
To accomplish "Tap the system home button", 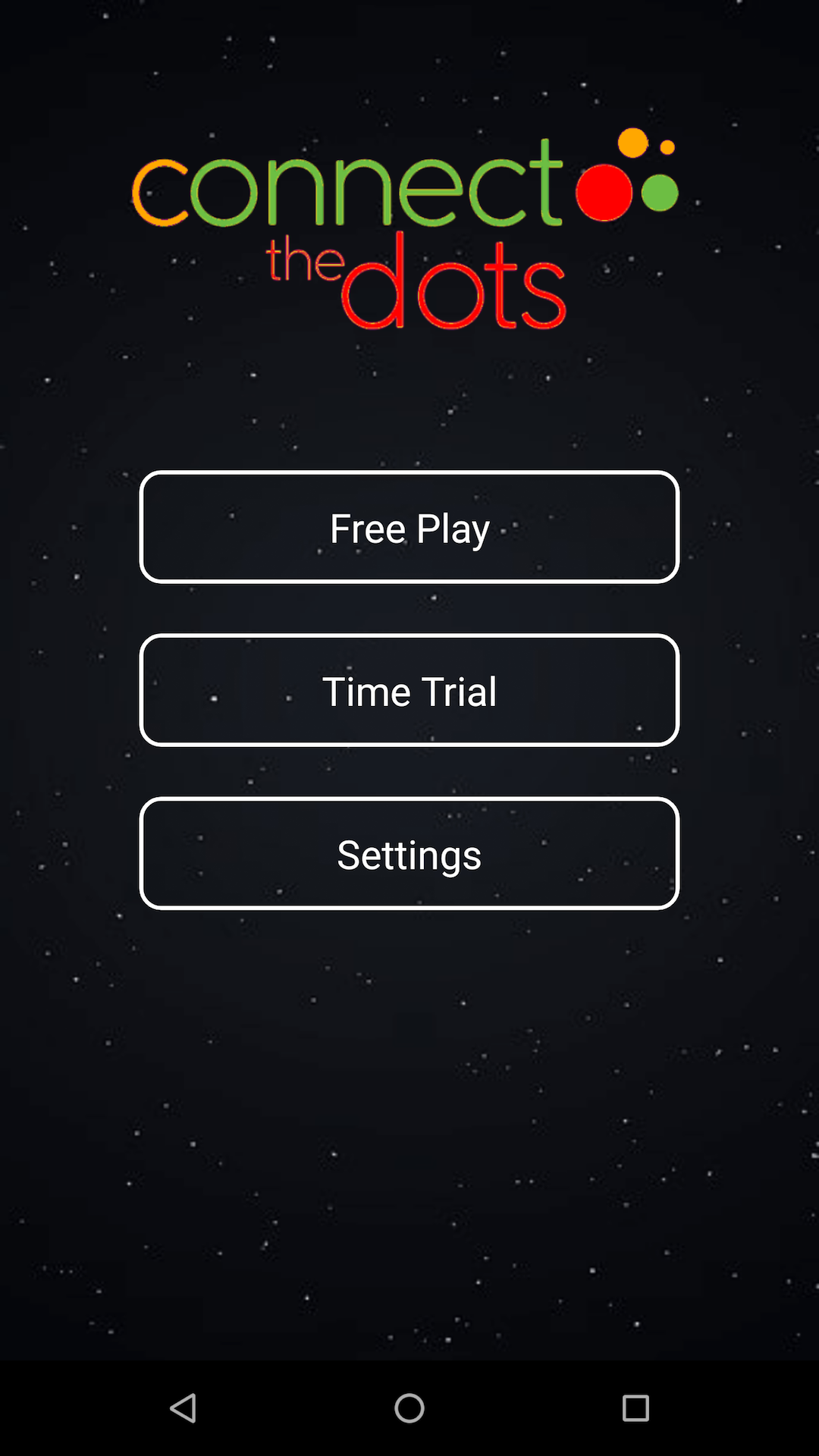I will pos(409,1408).
